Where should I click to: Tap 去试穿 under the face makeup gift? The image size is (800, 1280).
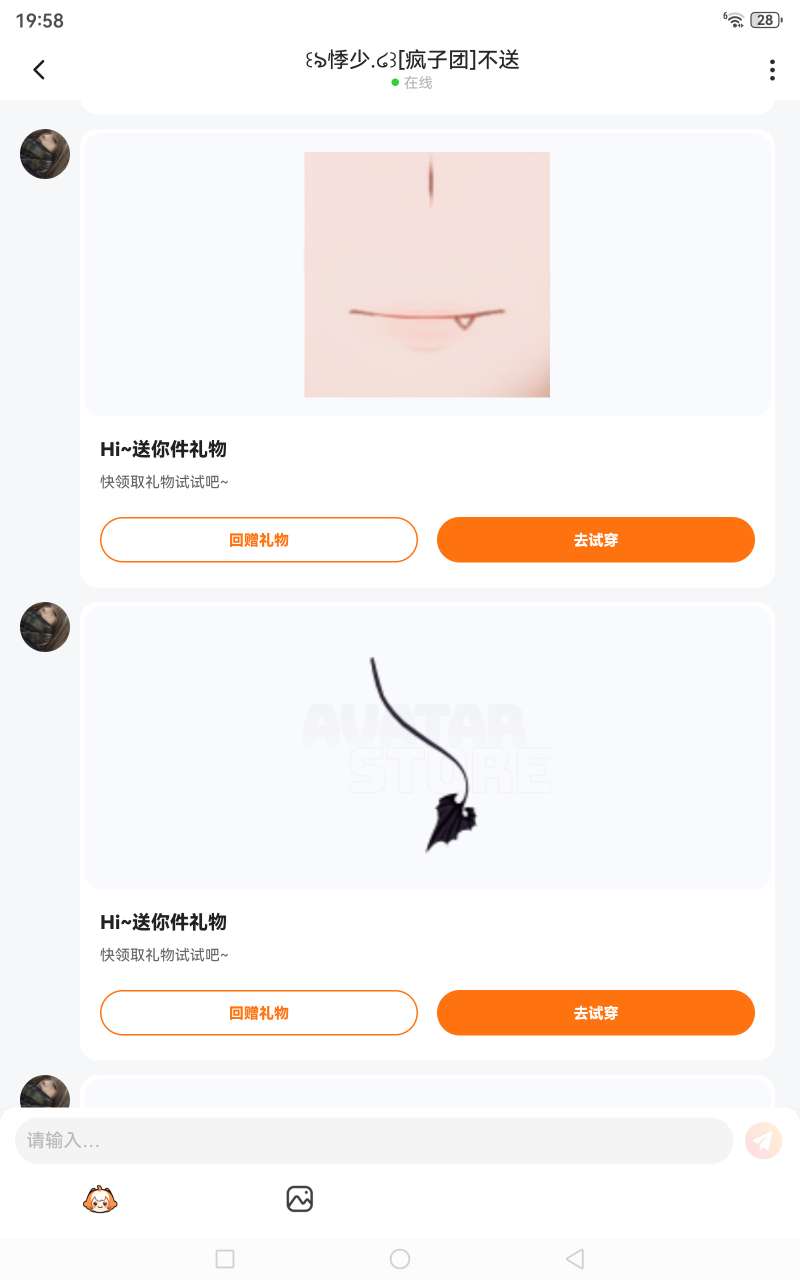tap(596, 540)
